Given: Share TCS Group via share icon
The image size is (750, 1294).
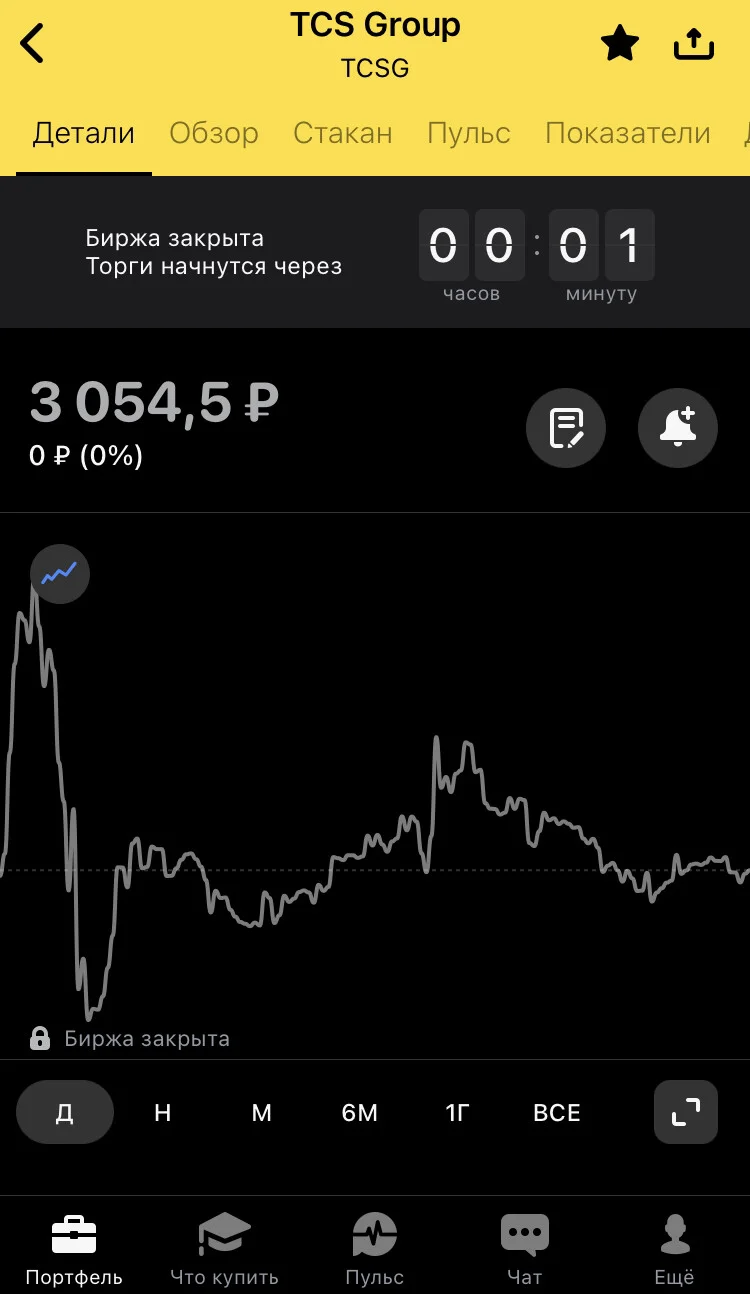Looking at the screenshot, I should point(693,43).
